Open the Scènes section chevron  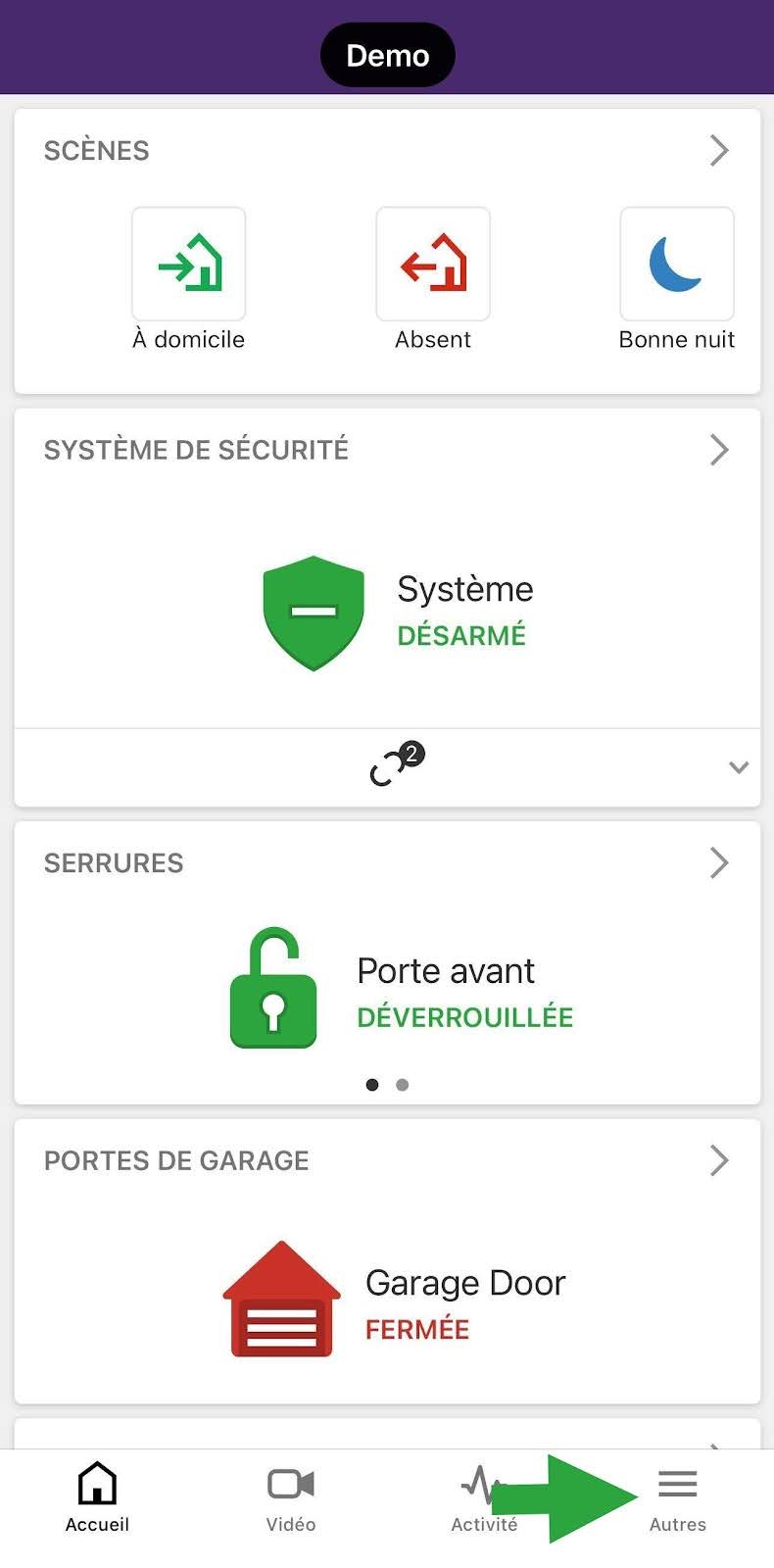tap(719, 151)
